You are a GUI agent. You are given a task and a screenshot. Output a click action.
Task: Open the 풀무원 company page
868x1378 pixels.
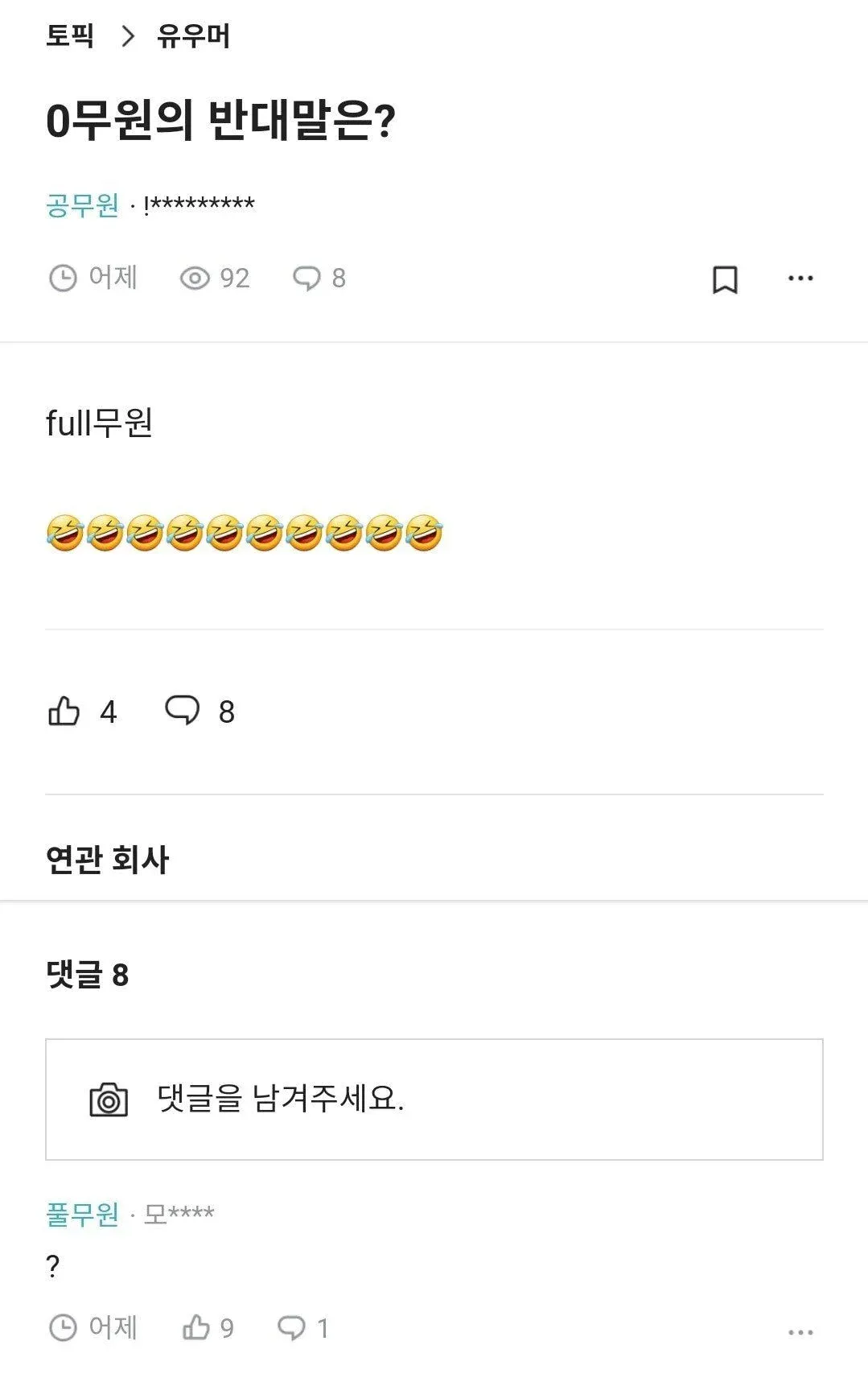[82, 1213]
